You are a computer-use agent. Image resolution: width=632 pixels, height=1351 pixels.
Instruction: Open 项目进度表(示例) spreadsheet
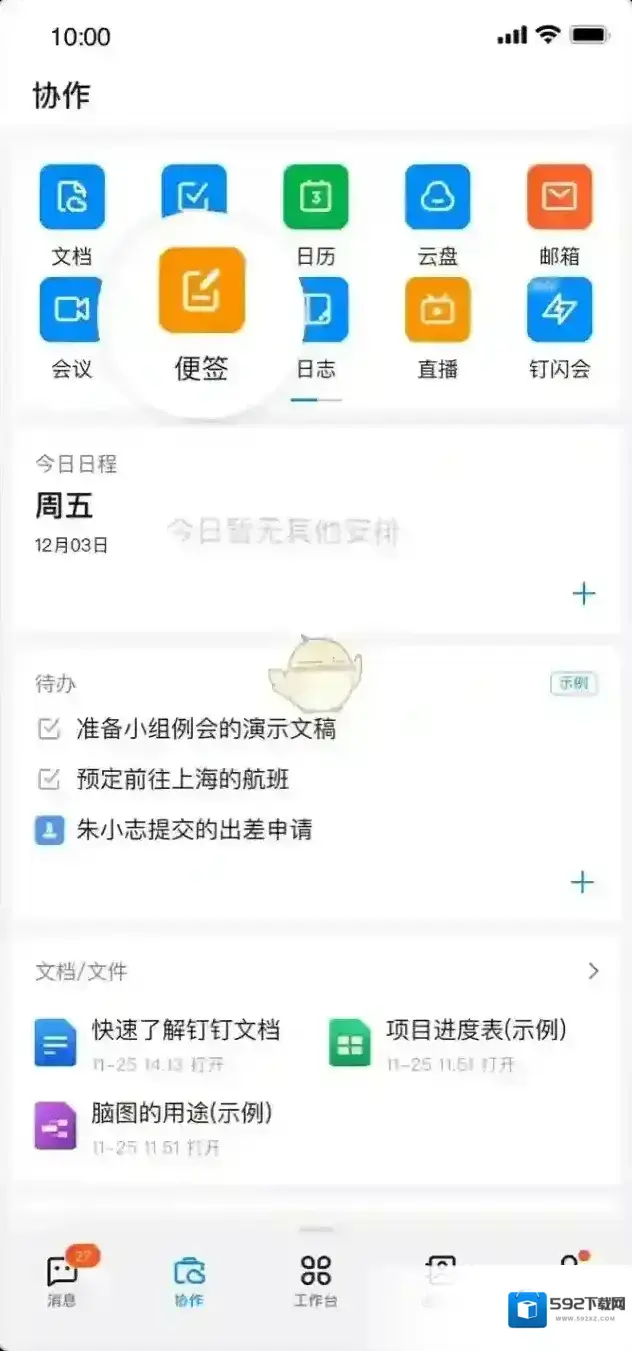475,1030
